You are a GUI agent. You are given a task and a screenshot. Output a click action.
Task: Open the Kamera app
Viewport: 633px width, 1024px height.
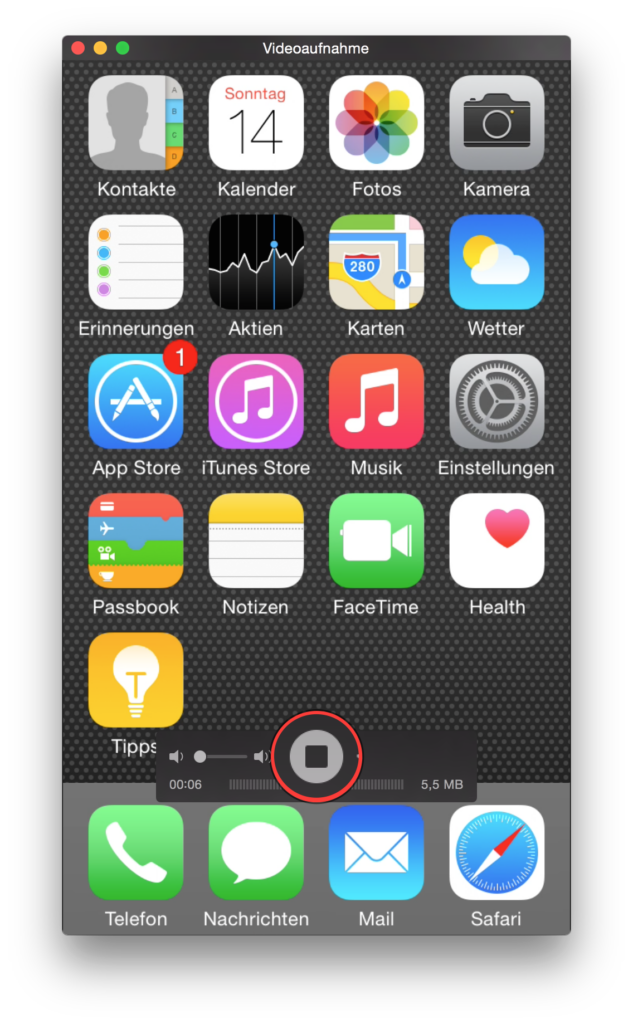tap(496, 123)
